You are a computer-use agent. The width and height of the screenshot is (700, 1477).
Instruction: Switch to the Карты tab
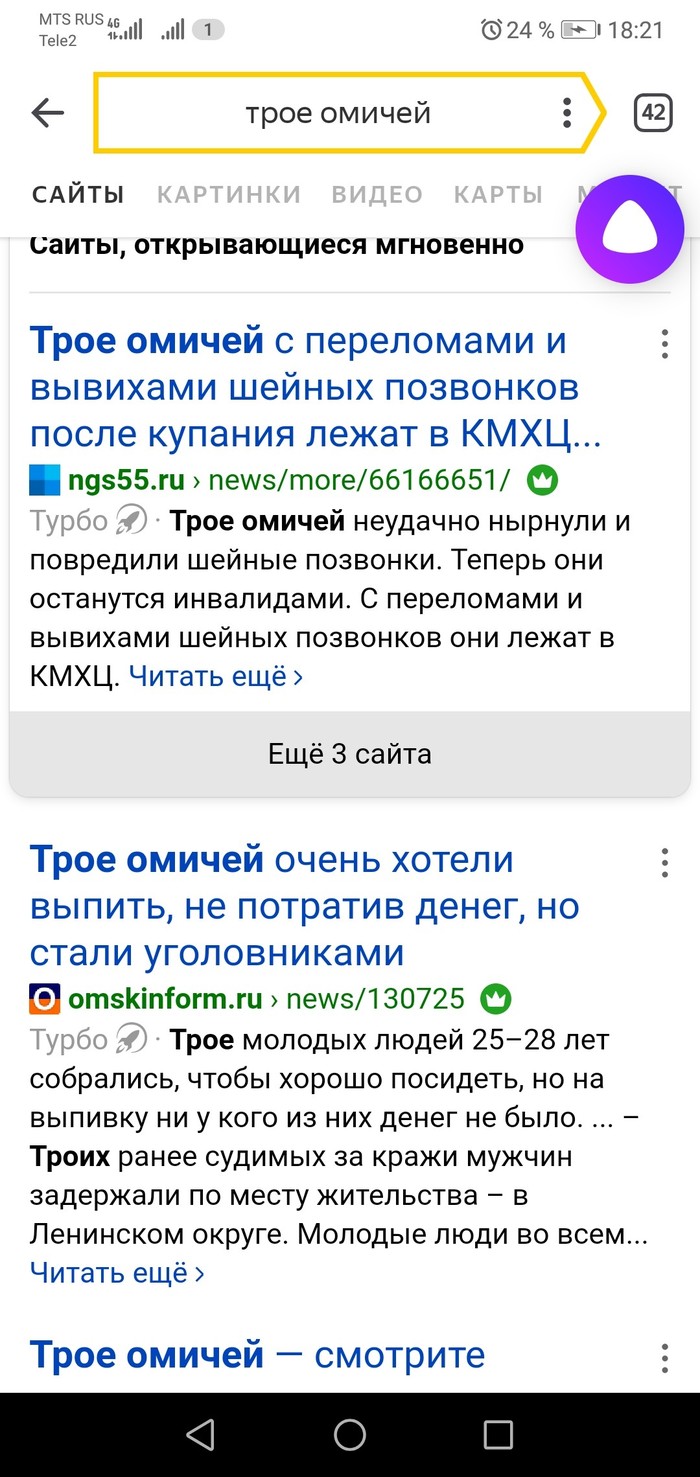pyautogui.click(x=498, y=195)
